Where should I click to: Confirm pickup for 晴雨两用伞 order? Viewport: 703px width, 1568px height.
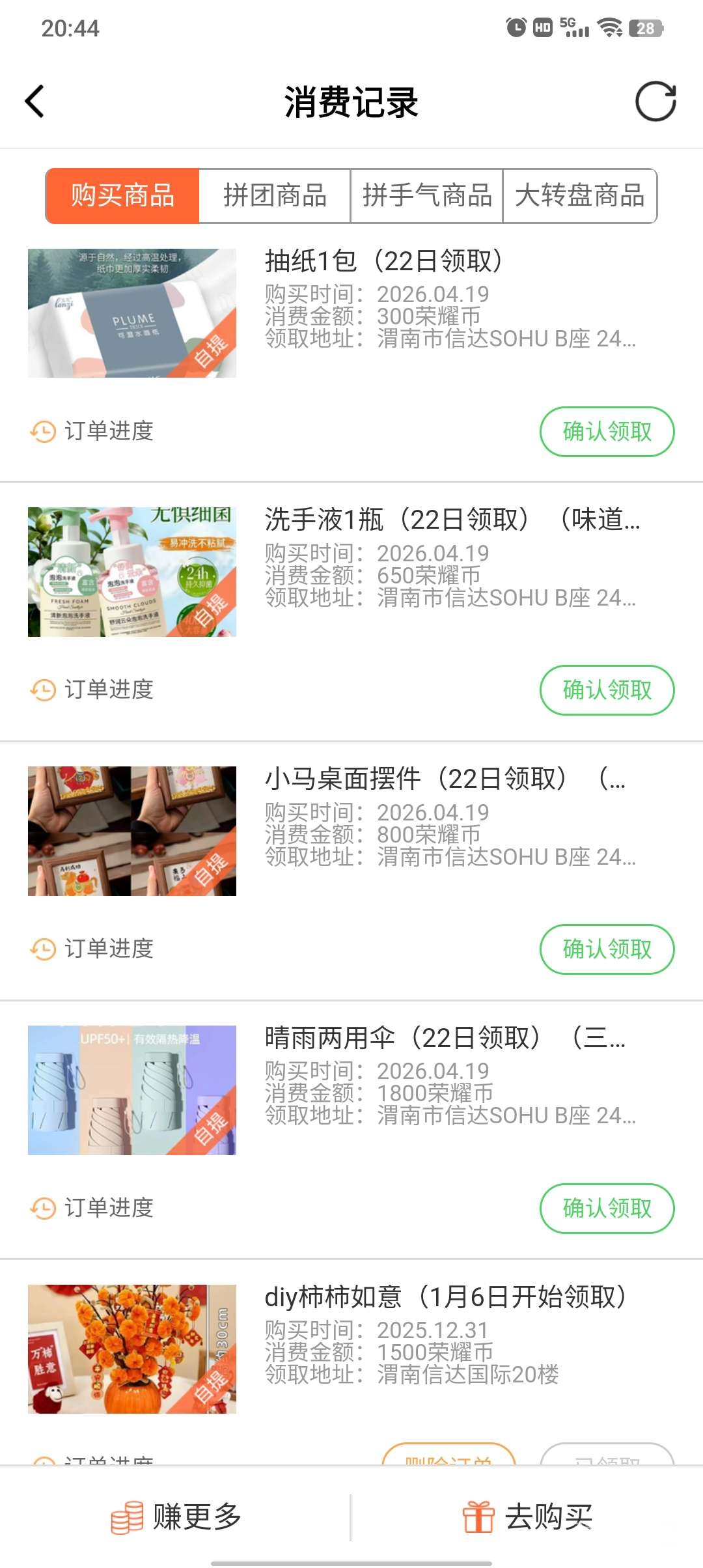pyautogui.click(x=607, y=1209)
